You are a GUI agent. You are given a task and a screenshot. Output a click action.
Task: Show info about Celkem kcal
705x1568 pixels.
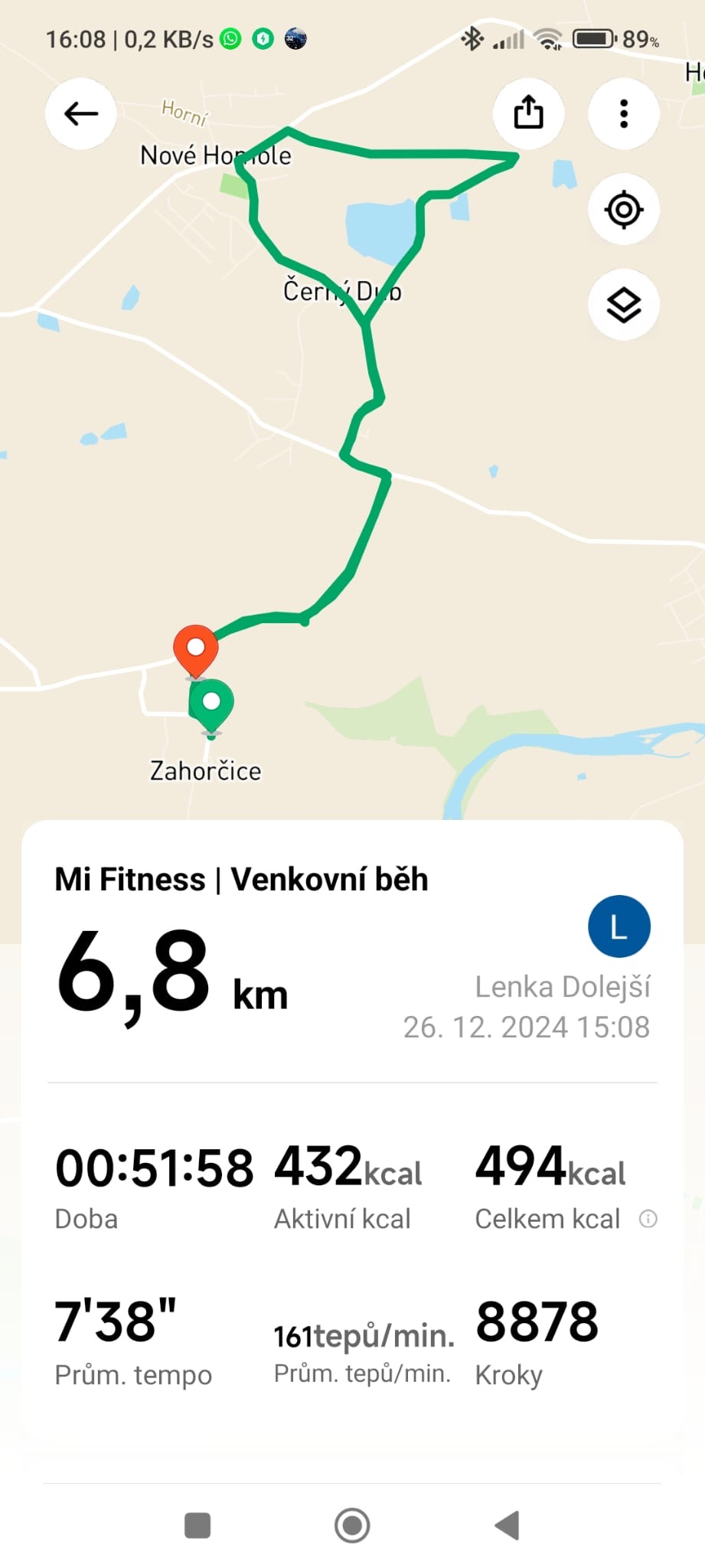pyautogui.click(x=648, y=1218)
